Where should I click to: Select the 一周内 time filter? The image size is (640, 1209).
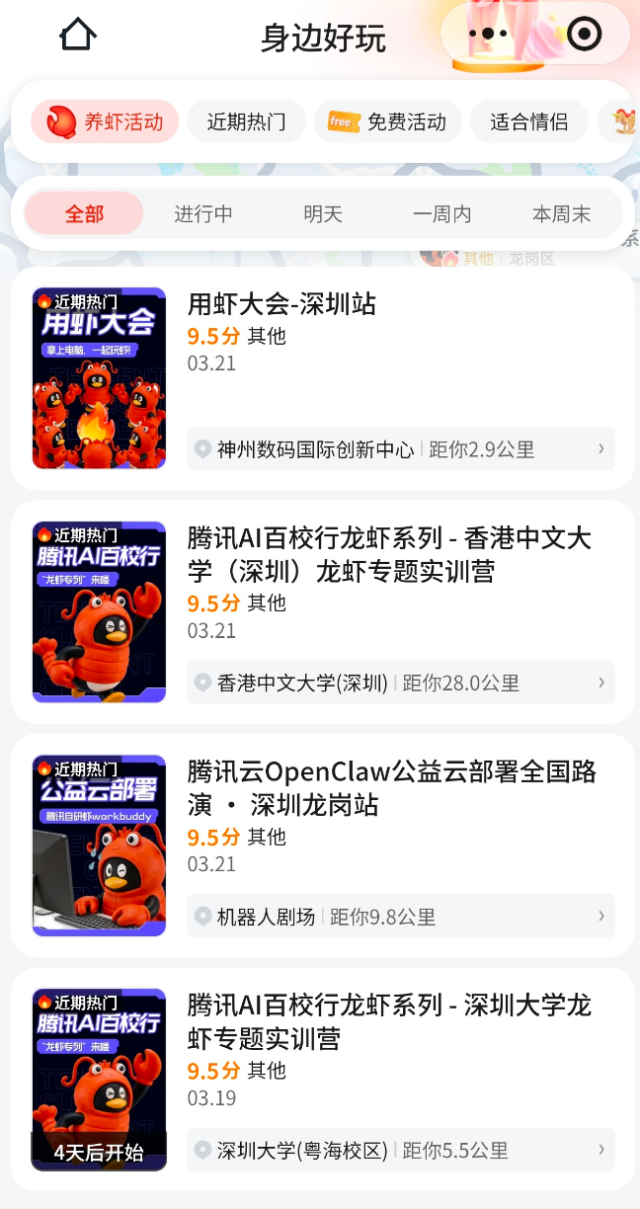(442, 214)
